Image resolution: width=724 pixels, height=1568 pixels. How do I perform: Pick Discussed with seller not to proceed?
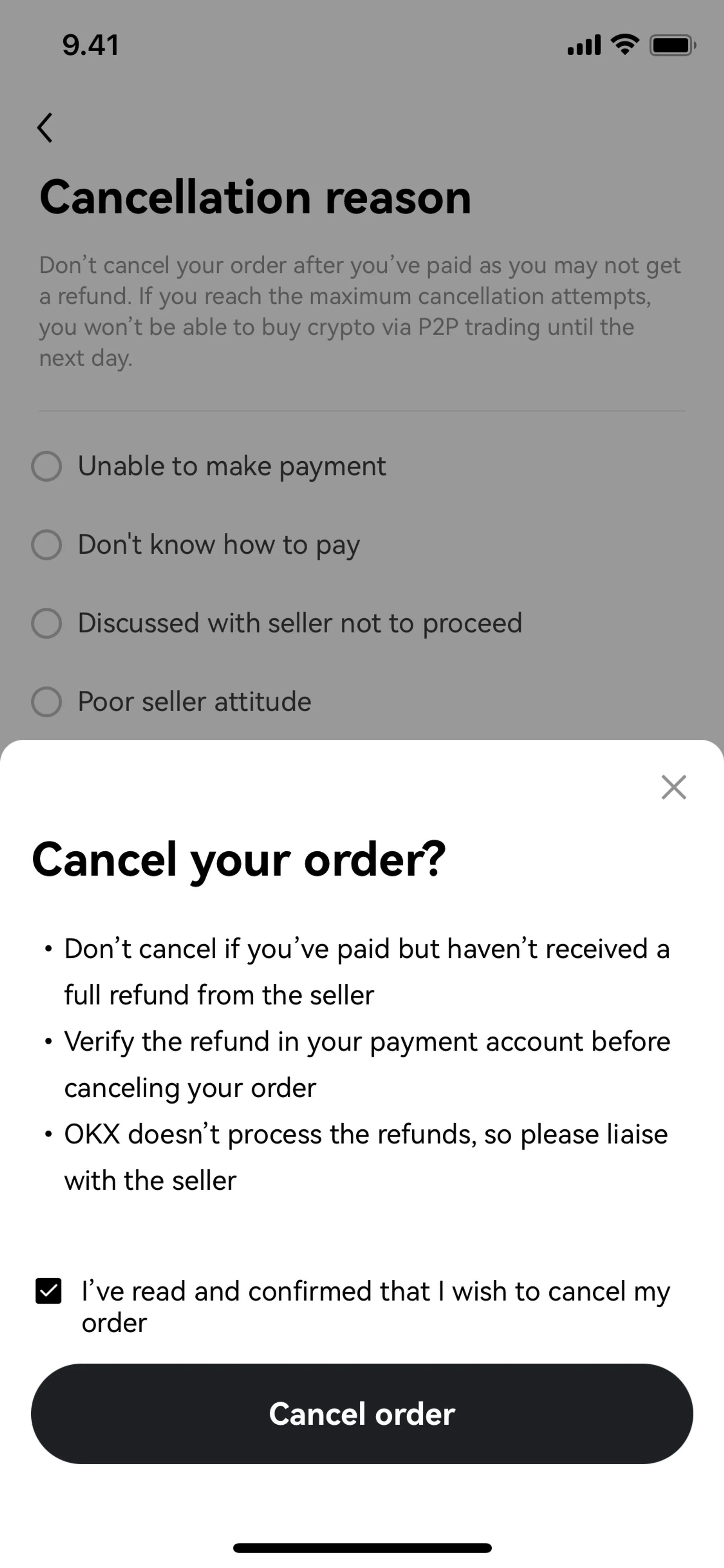pyautogui.click(x=47, y=623)
